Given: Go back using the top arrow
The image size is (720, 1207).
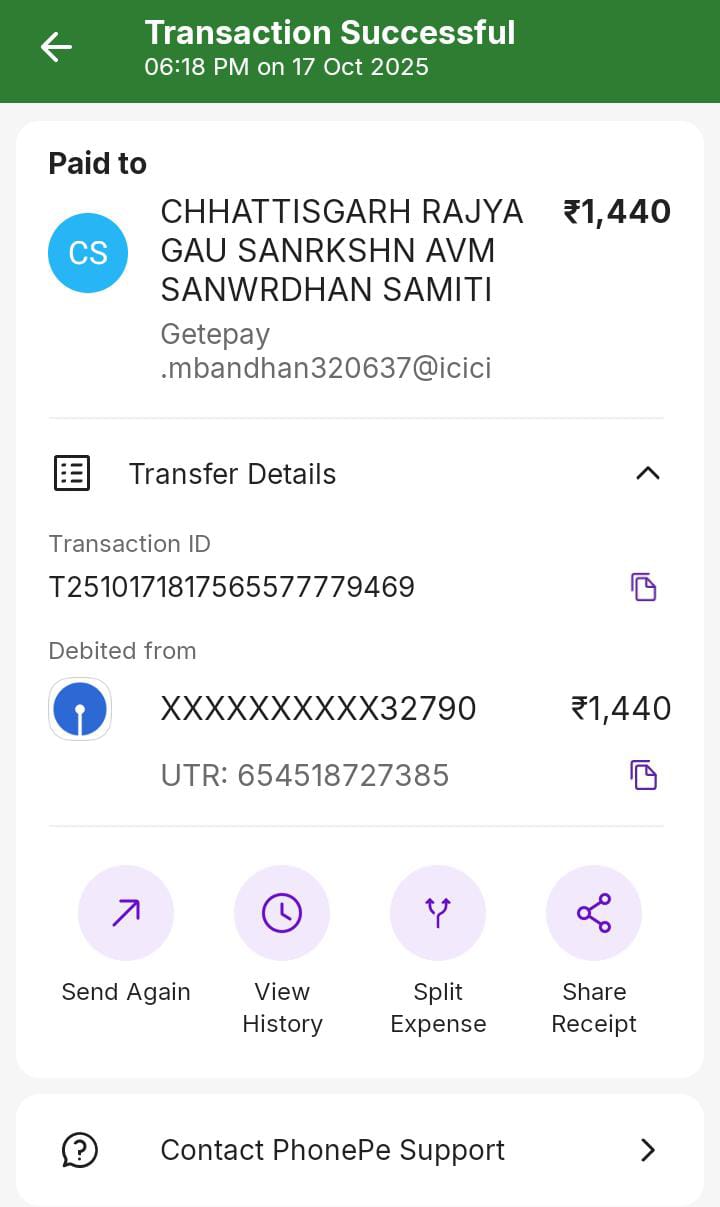Looking at the screenshot, I should pyautogui.click(x=56, y=47).
